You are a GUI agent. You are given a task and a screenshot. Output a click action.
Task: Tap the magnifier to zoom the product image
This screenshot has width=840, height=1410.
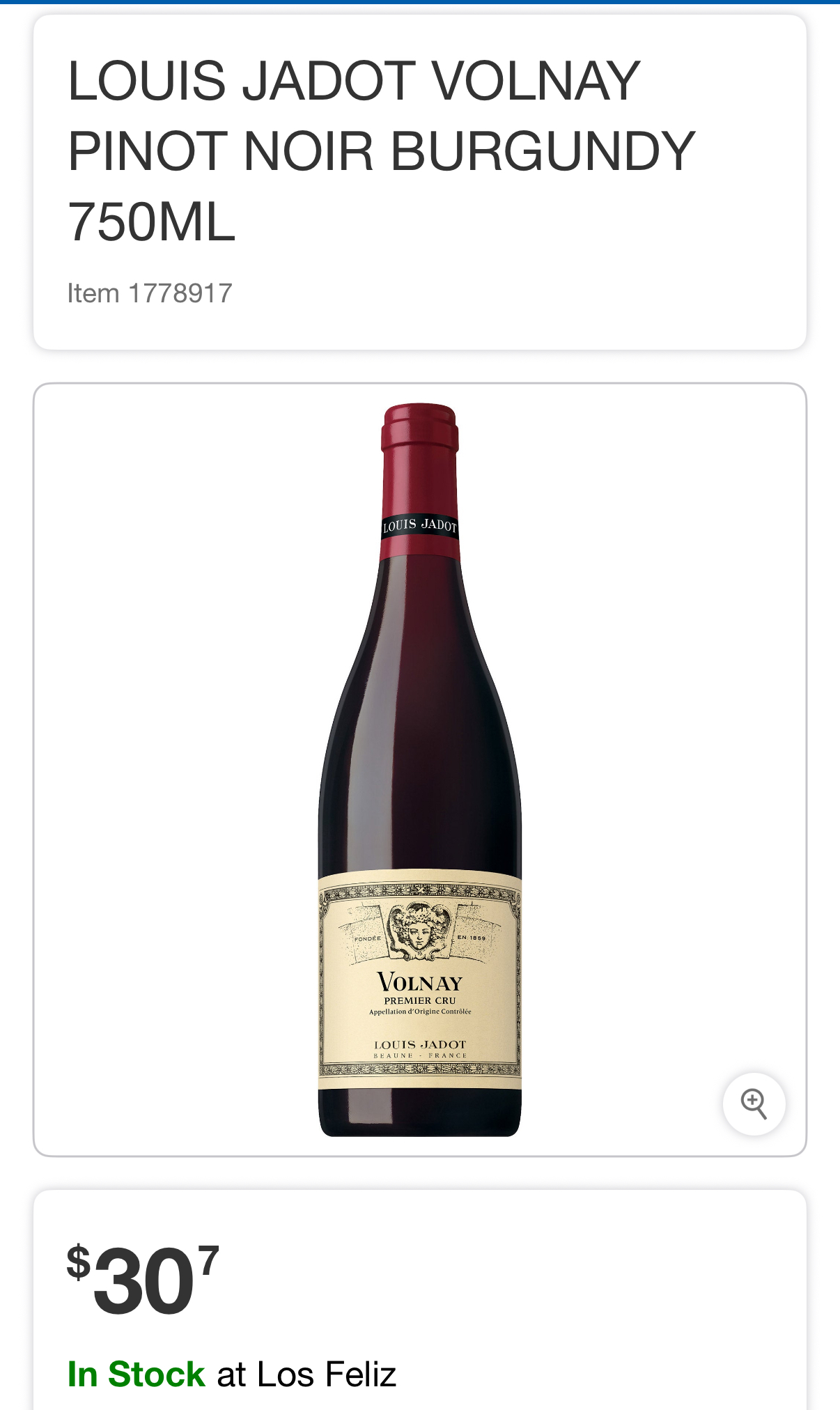754,1104
